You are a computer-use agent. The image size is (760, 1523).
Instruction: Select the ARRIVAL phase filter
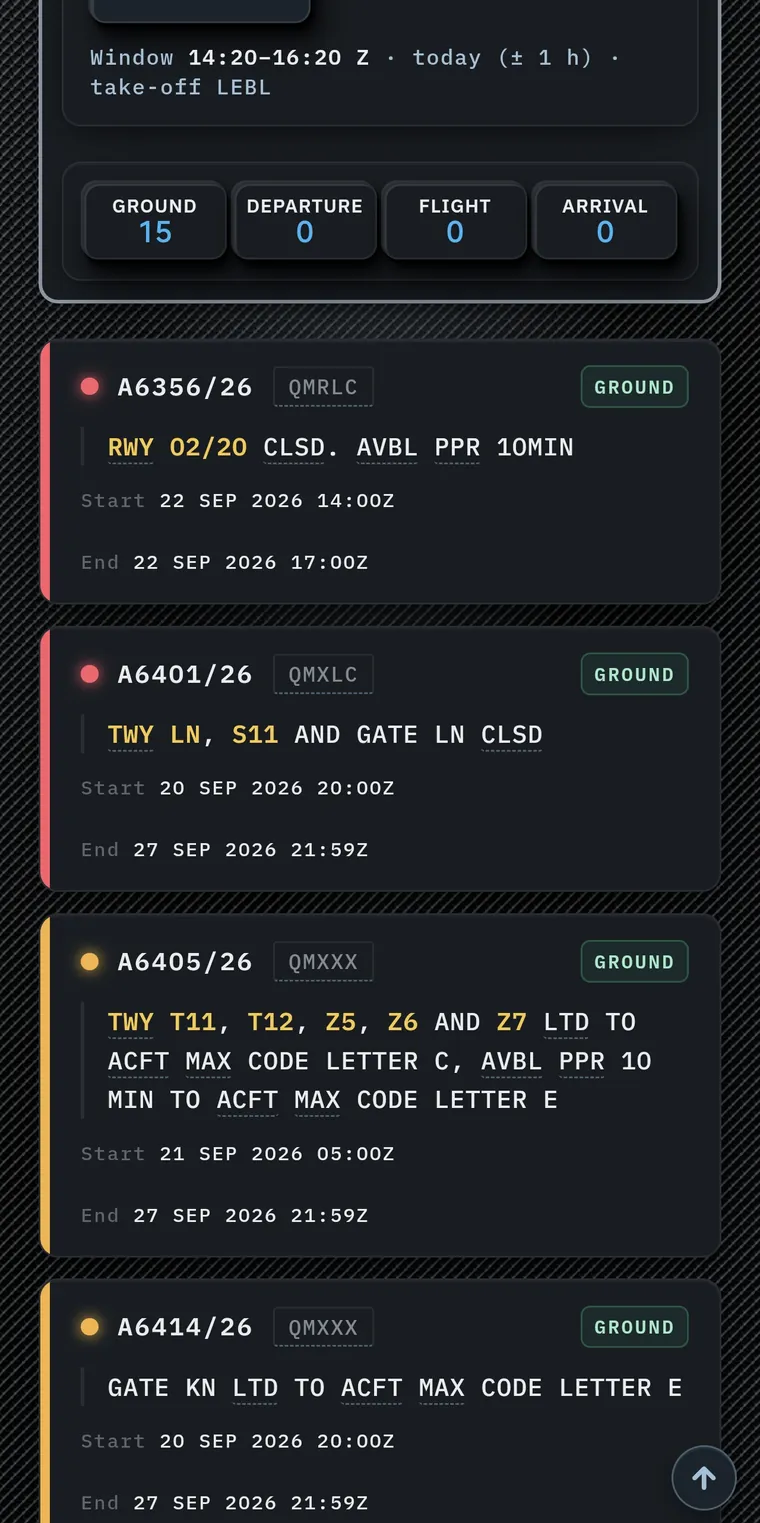[x=604, y=220]
